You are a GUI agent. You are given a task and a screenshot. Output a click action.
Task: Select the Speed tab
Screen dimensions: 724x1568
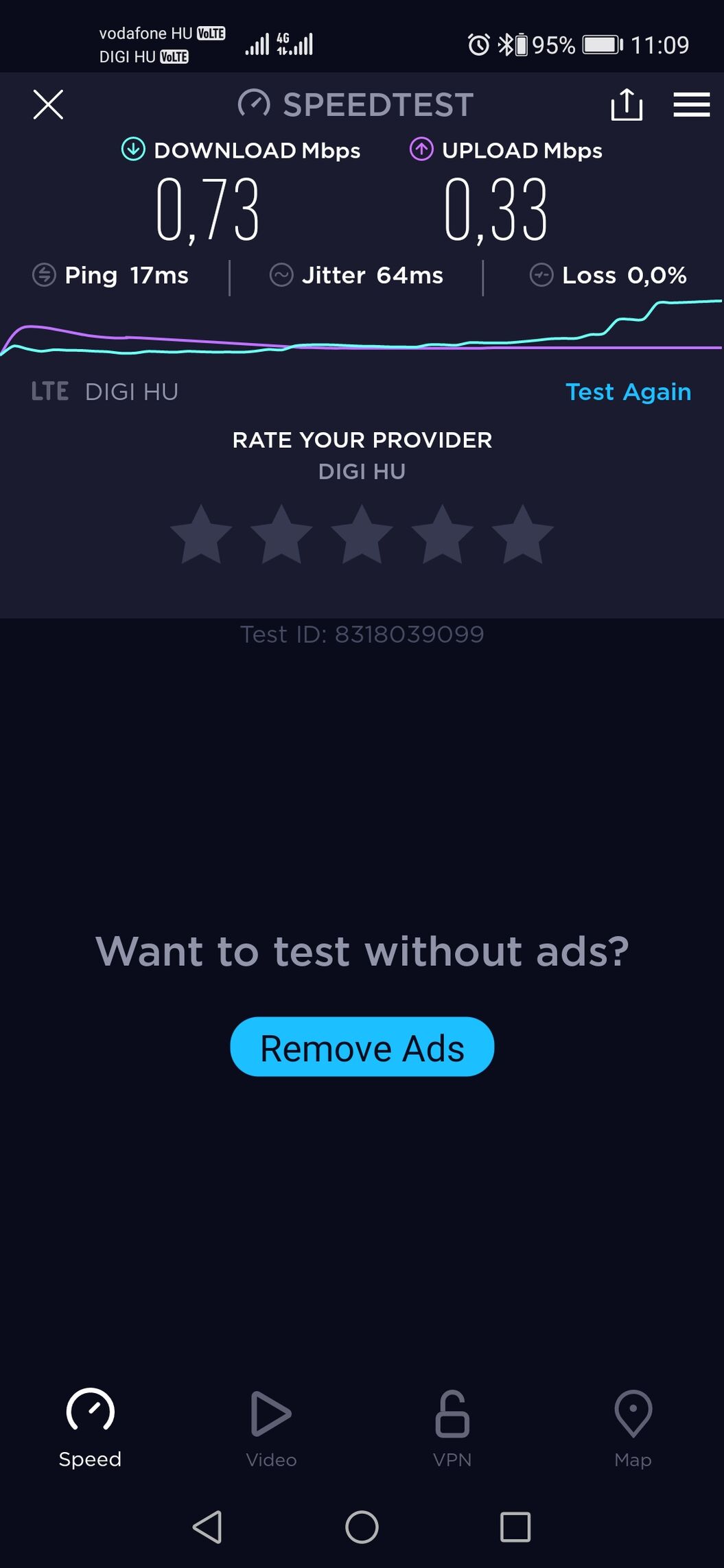tap(90, 1427)
